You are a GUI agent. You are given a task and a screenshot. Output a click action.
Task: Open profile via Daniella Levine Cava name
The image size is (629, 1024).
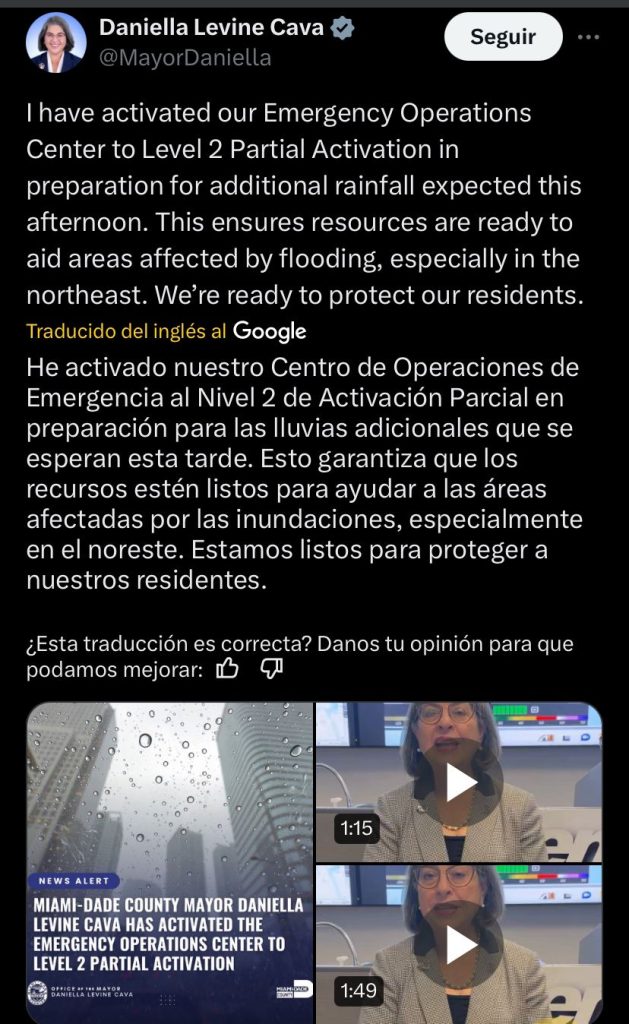click(211, 28)
